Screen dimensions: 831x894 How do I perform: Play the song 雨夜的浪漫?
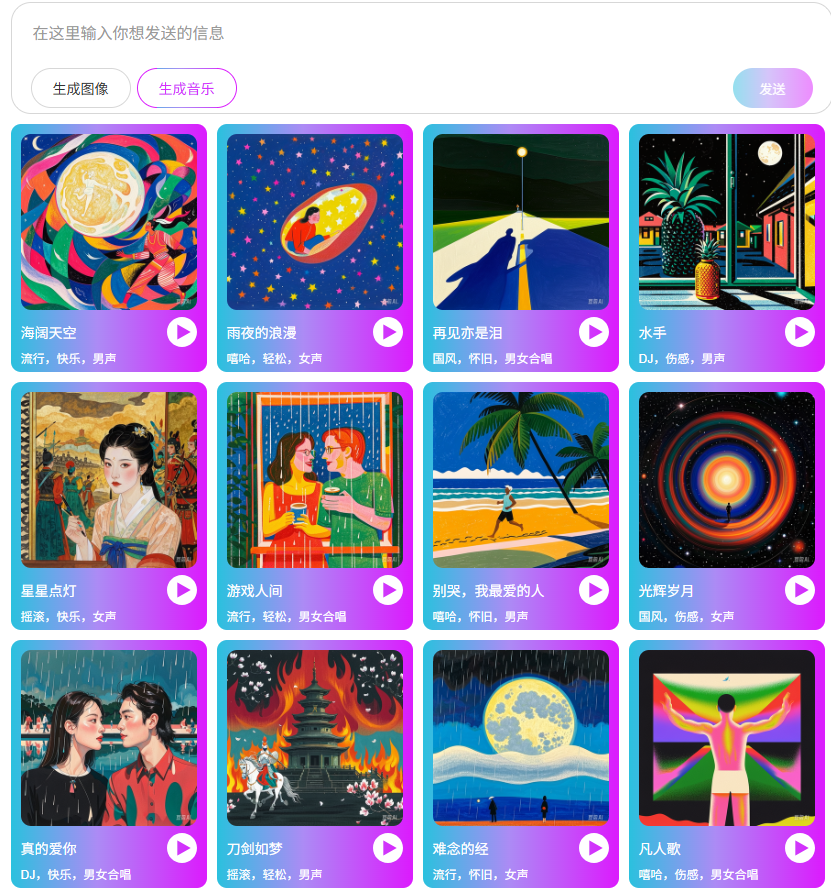pyautogui.click(x=388, y=332)
